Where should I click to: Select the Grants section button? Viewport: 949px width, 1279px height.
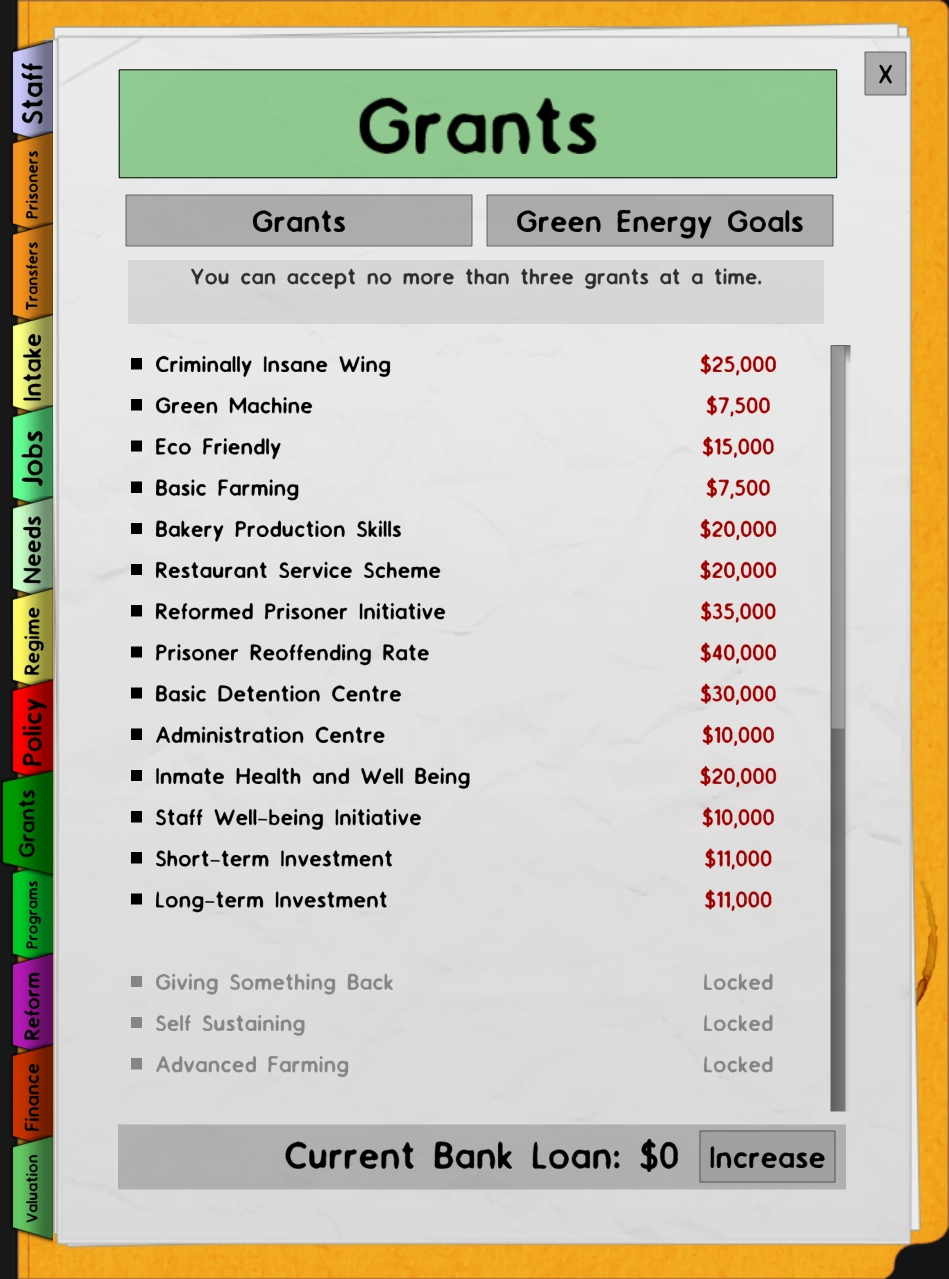click(298, 221)
